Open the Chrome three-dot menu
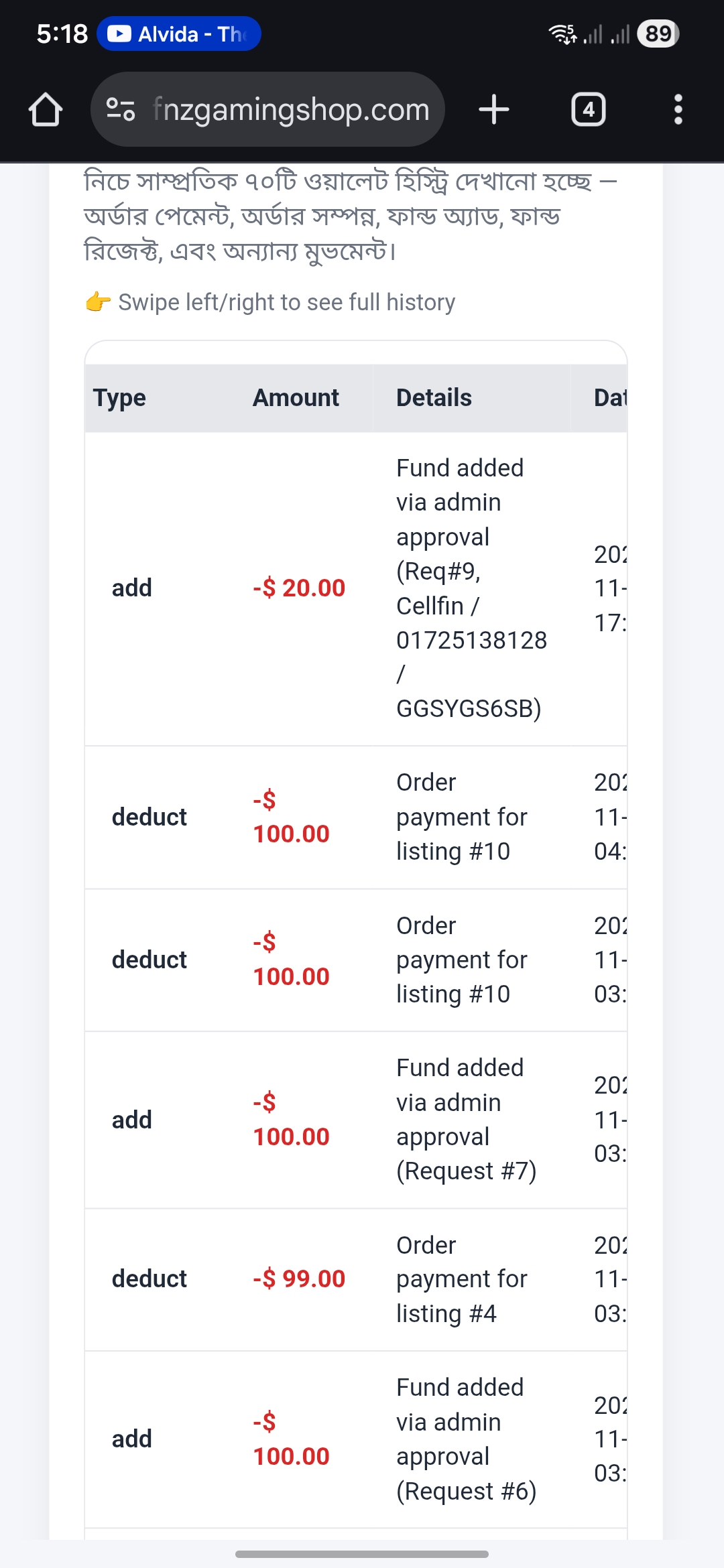724x1568 pixels. [x=678, y=109]
